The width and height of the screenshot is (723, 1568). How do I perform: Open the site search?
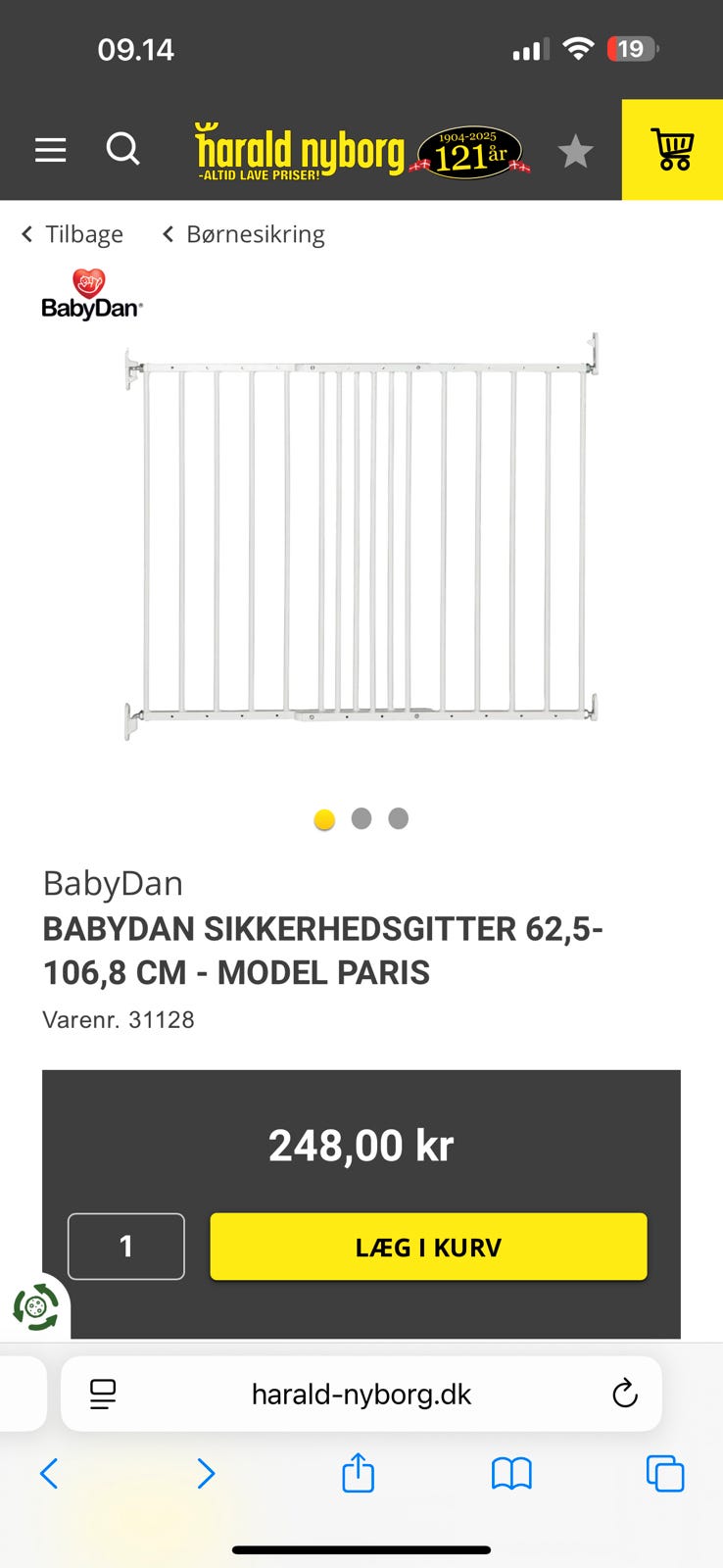(x=123, y=150)
